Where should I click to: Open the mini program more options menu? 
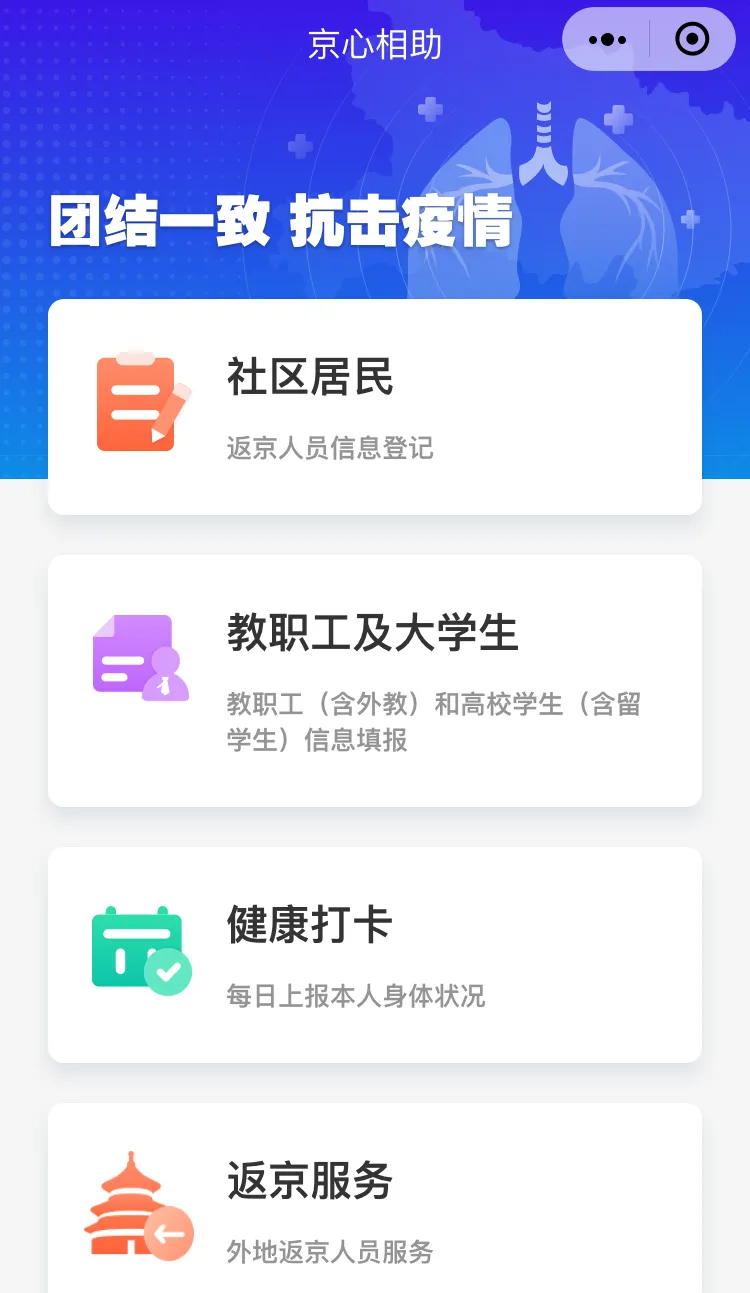(607, 40)
